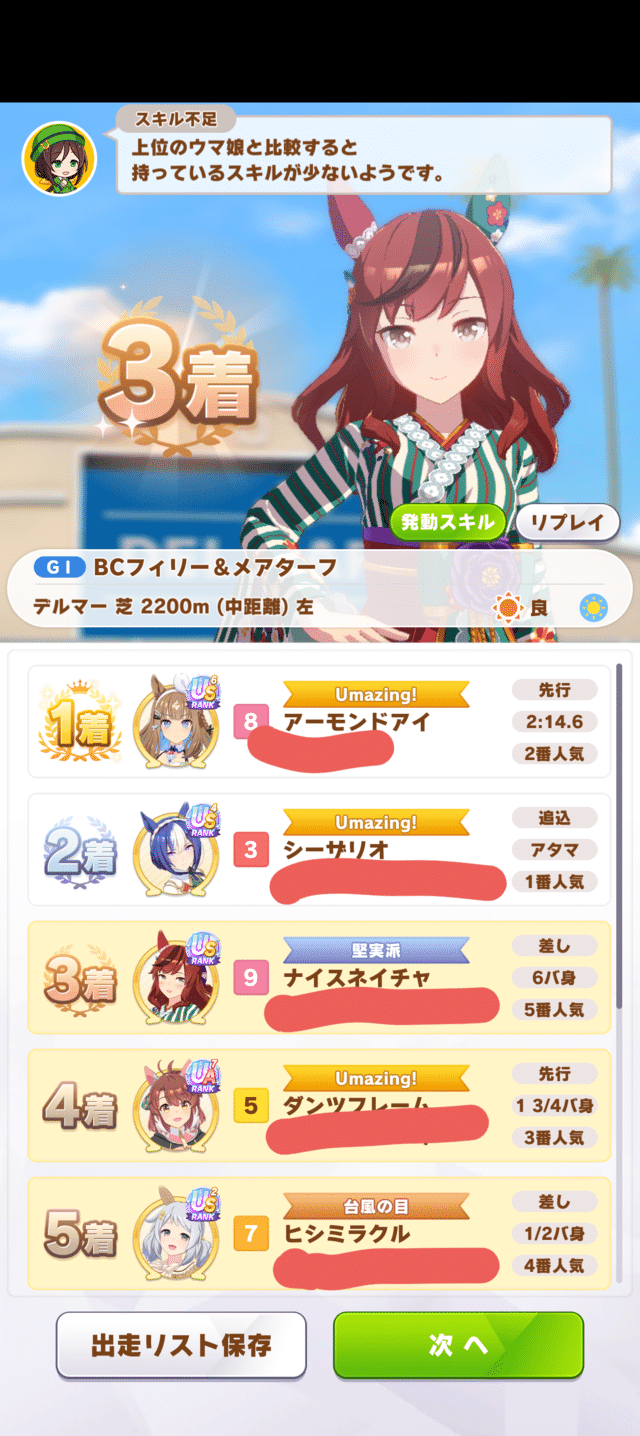The width and height of the screenshot is (640, 1436).
Task: Proceed with the 次へ button
Action: click(x=458, y=1345)
